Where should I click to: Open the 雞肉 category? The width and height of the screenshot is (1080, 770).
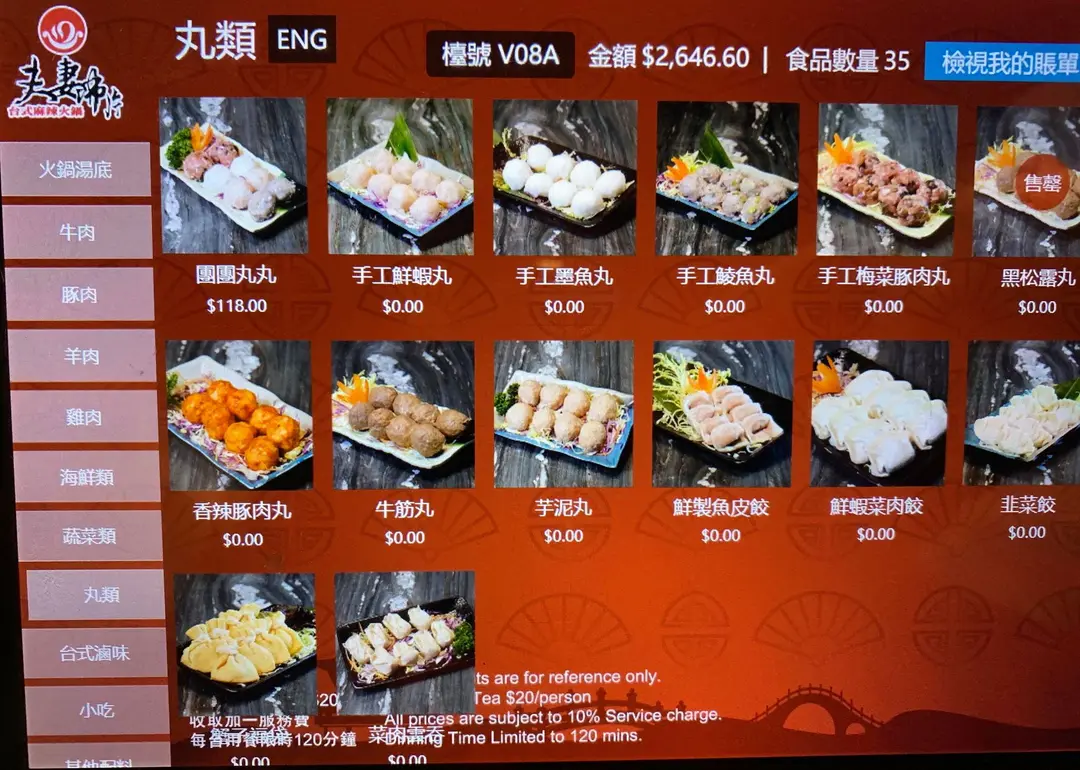point(84,417)
